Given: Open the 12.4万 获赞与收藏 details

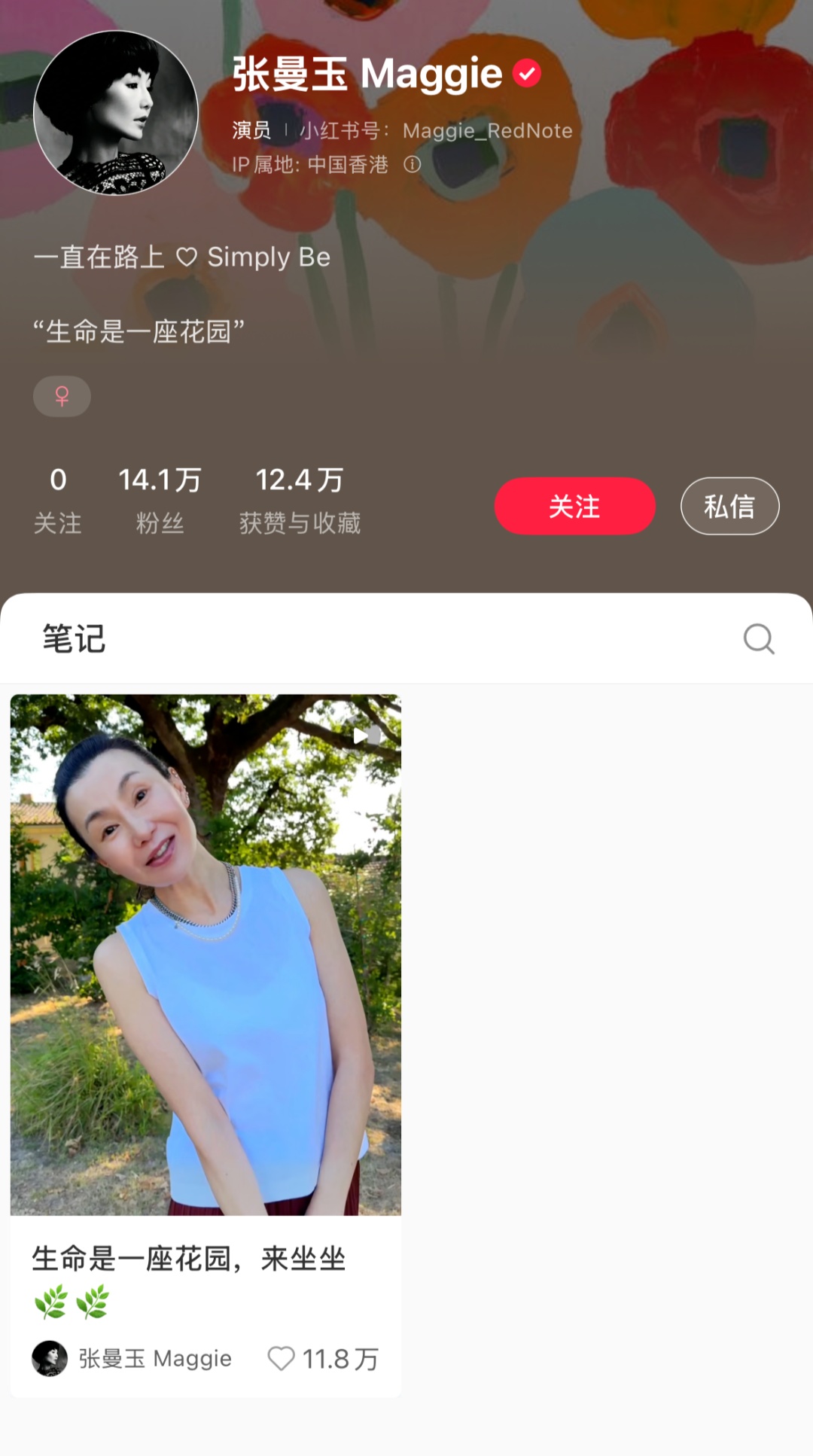Looking at the screenshot, I should tap(300, 499).
